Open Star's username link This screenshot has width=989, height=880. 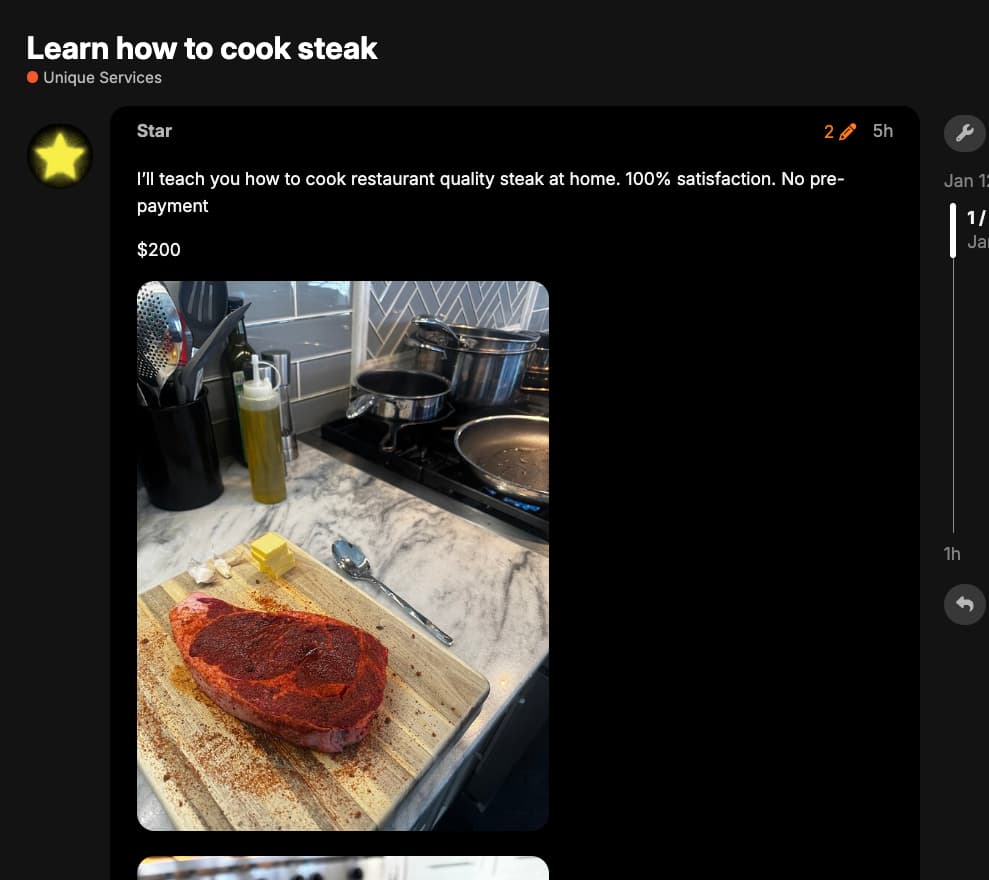[x=154, y=131]
